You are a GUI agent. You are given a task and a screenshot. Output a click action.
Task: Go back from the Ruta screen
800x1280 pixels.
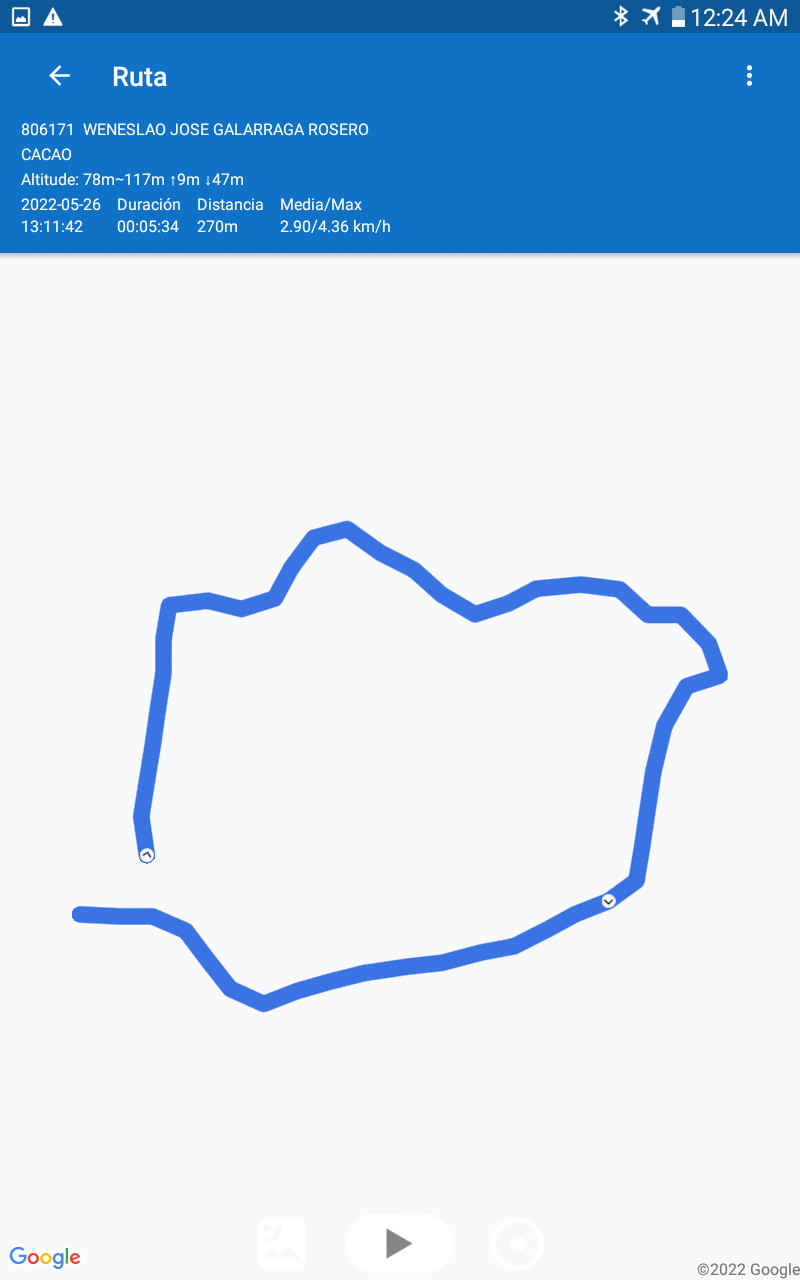(60, 76)
